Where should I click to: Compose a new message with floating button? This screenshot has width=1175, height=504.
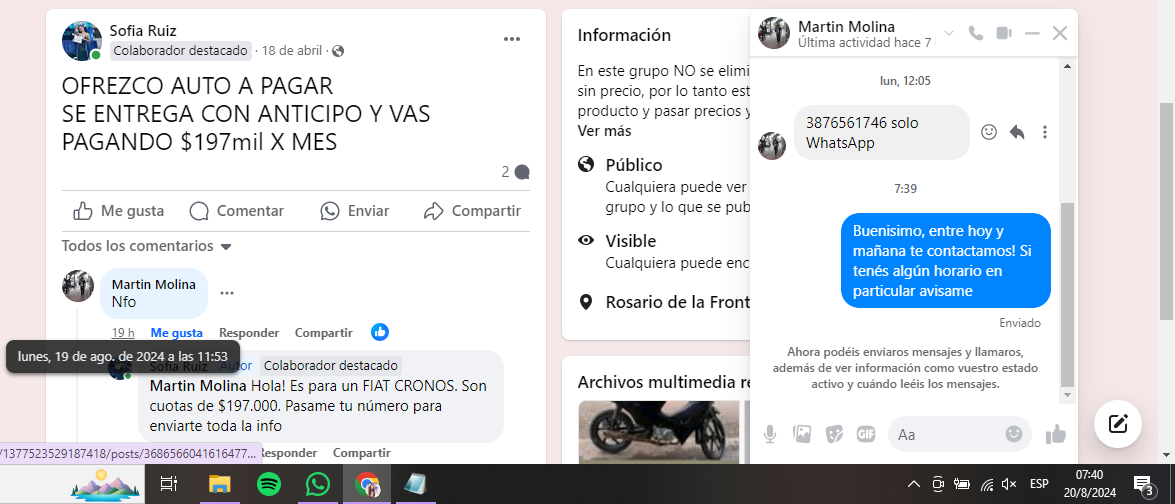pos(1118,424)
